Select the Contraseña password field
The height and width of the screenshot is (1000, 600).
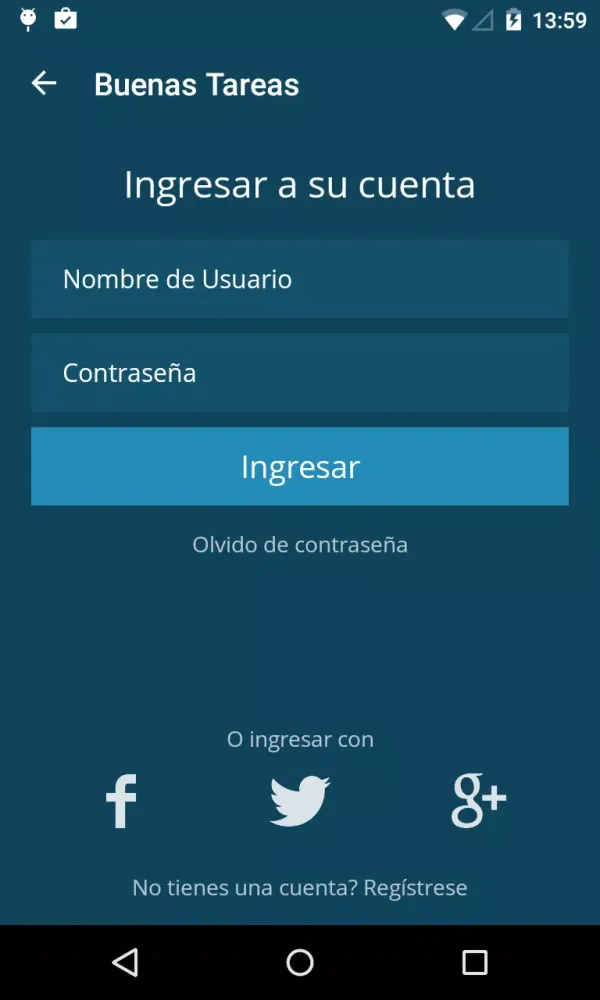(300, 373)
